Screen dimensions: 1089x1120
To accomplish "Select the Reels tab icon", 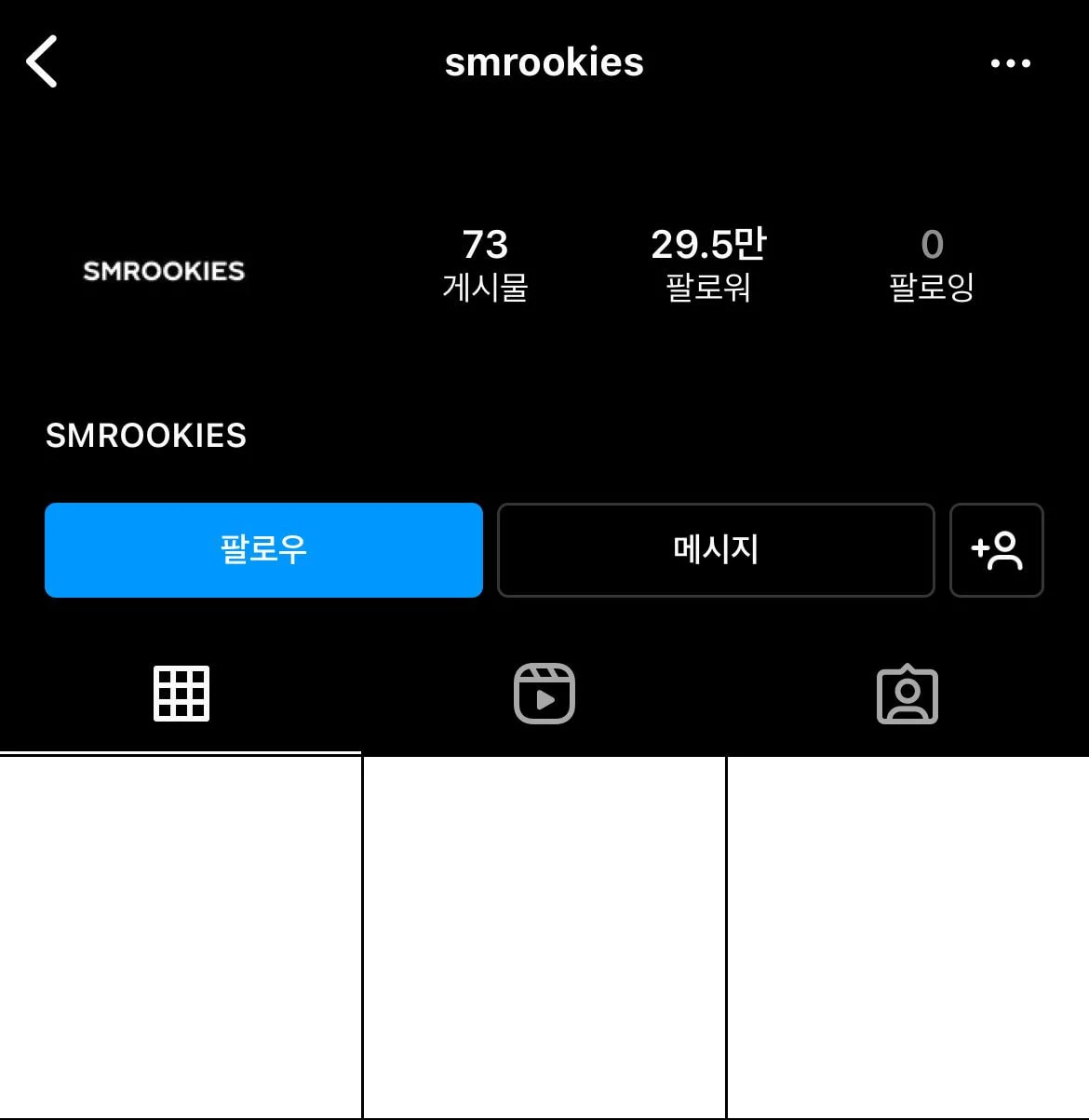I will tap(544, 693).
